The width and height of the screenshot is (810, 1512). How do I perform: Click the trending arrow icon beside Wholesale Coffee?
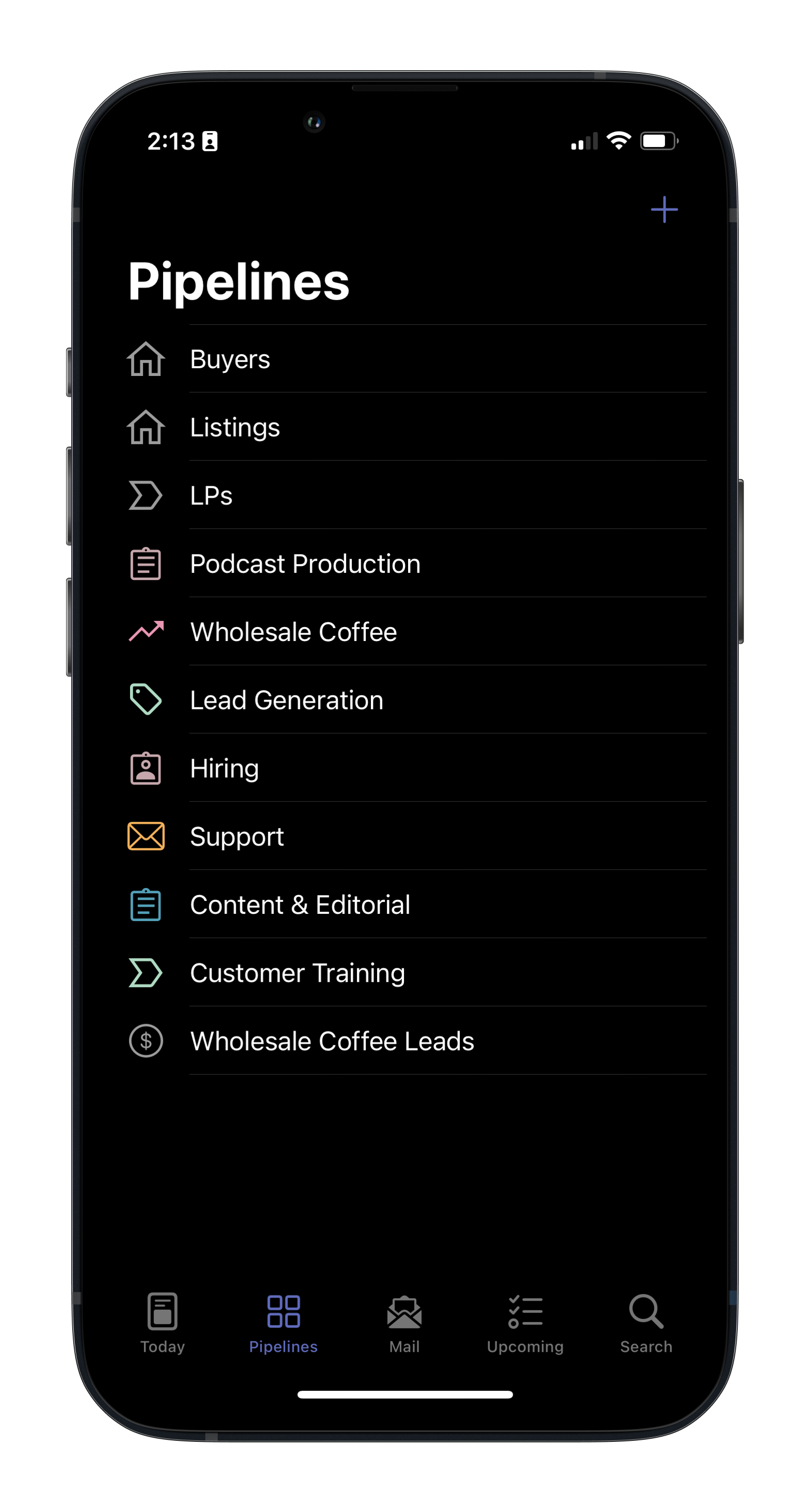pos(145,632)
